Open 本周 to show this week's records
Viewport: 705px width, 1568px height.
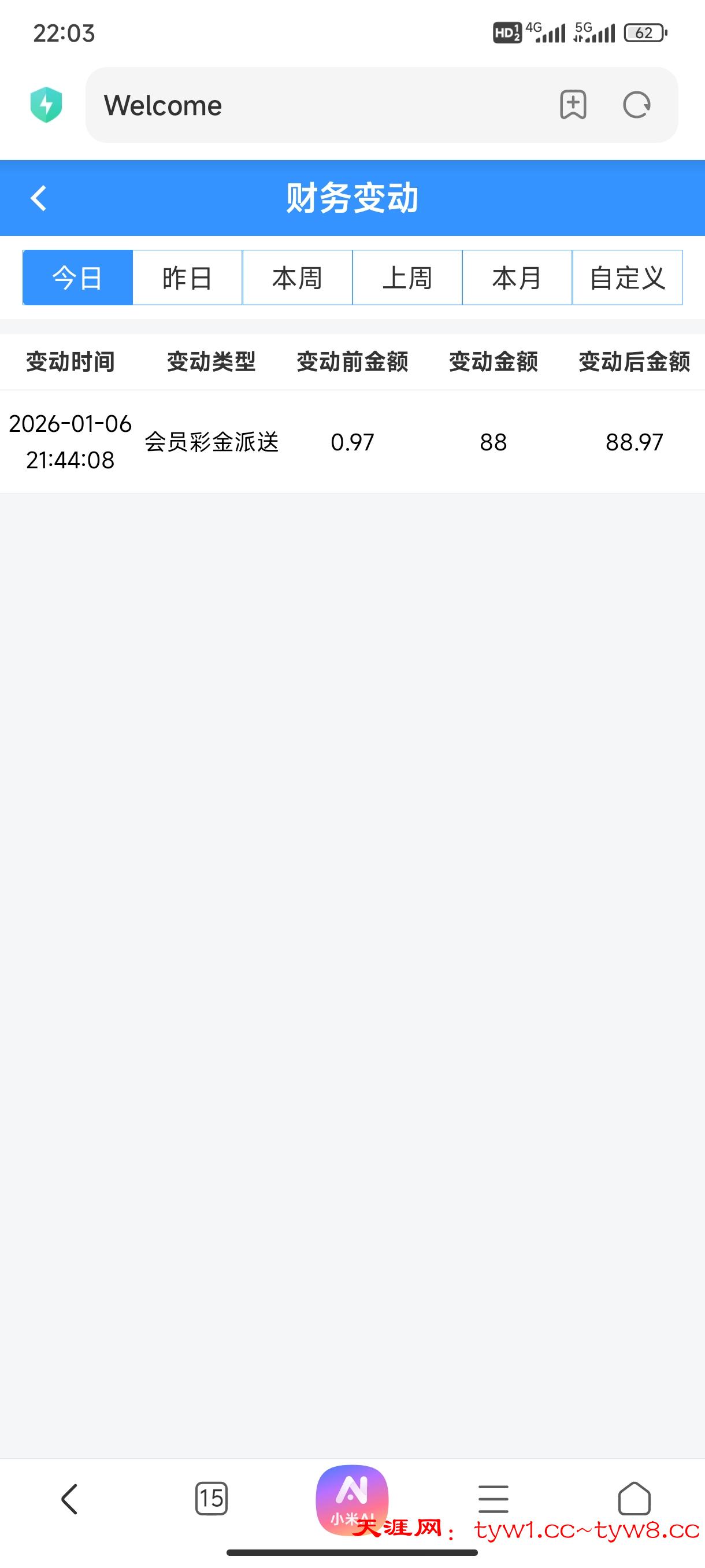point(296,278)
